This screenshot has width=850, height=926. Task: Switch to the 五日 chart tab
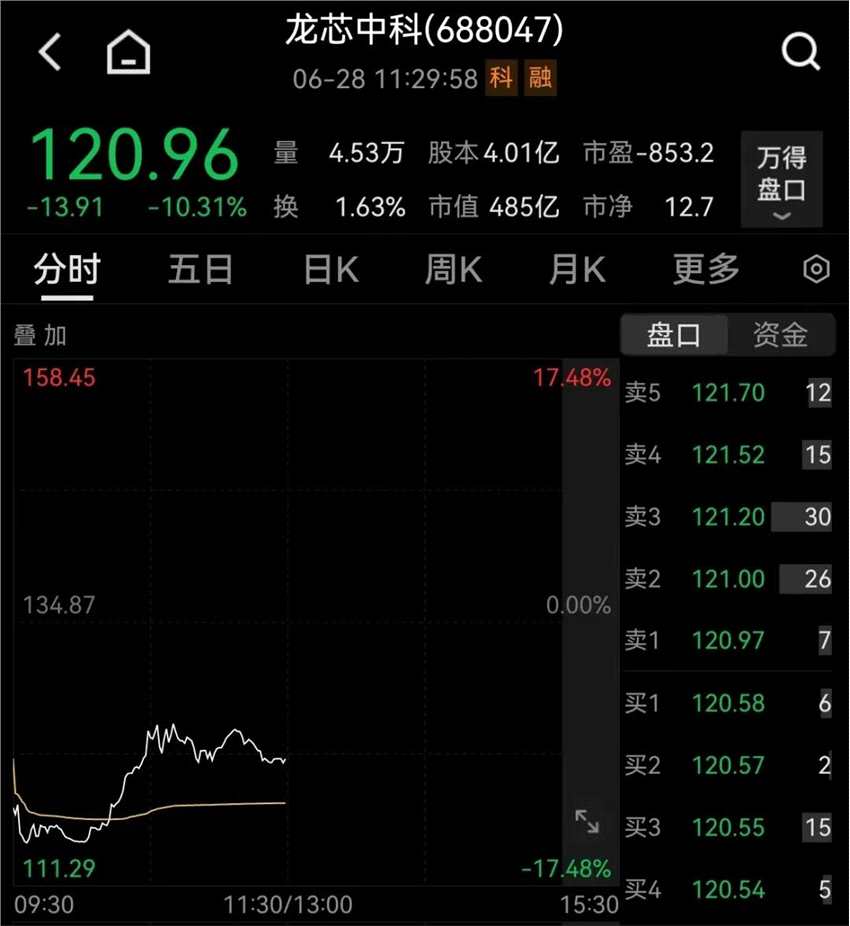pos(200,269)
